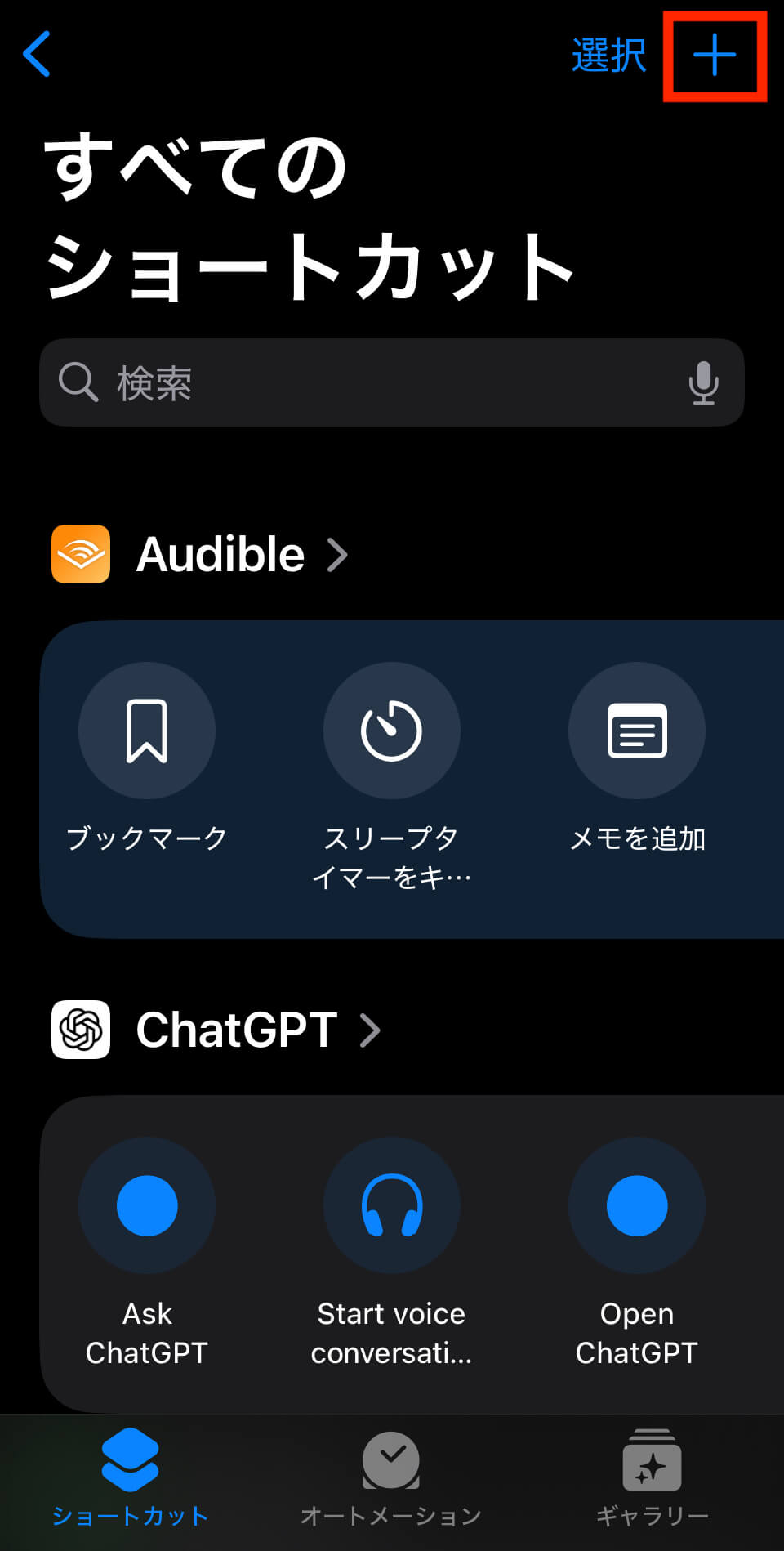Run the スリープタイマー shortcut
This screenshot has width=784, height=1551.
392,777
